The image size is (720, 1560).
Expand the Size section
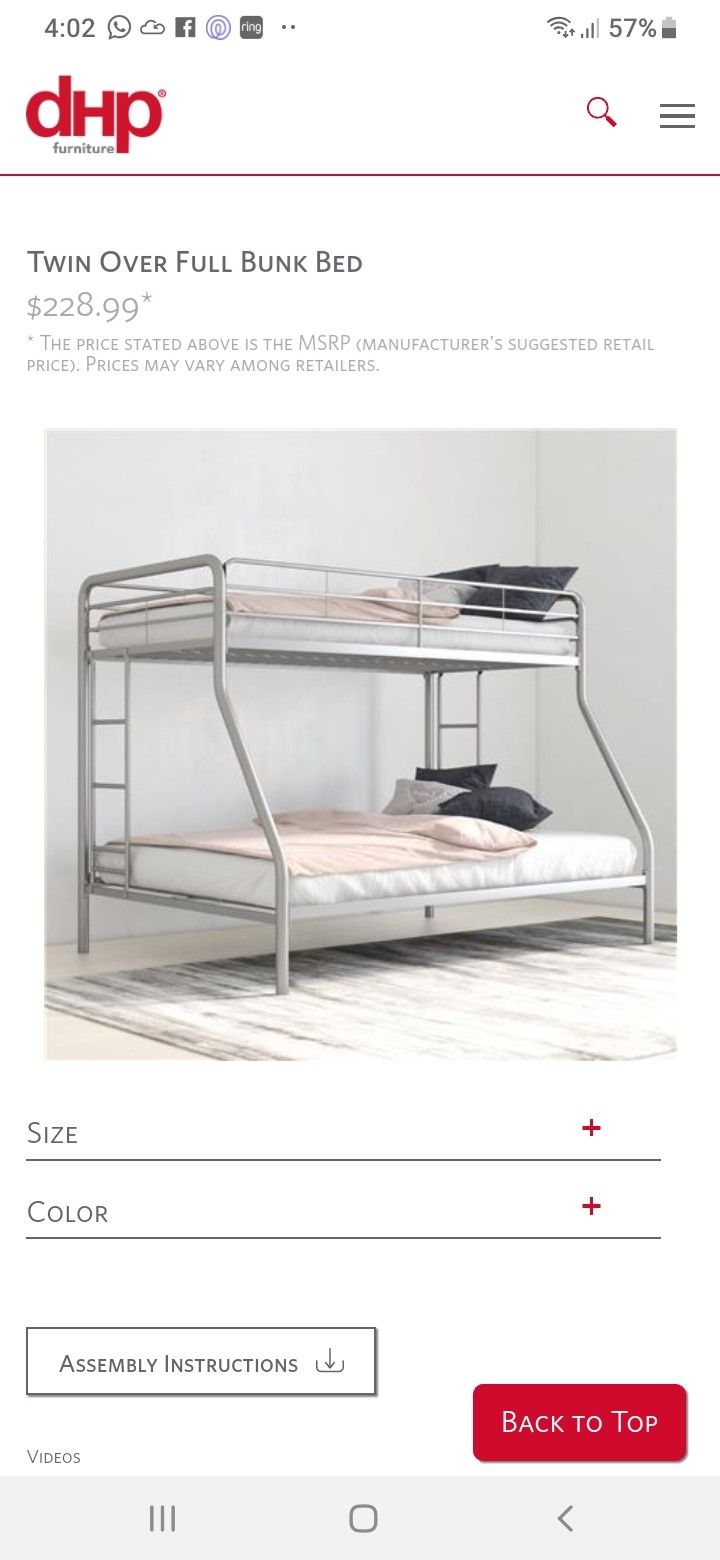point(590,1129)
